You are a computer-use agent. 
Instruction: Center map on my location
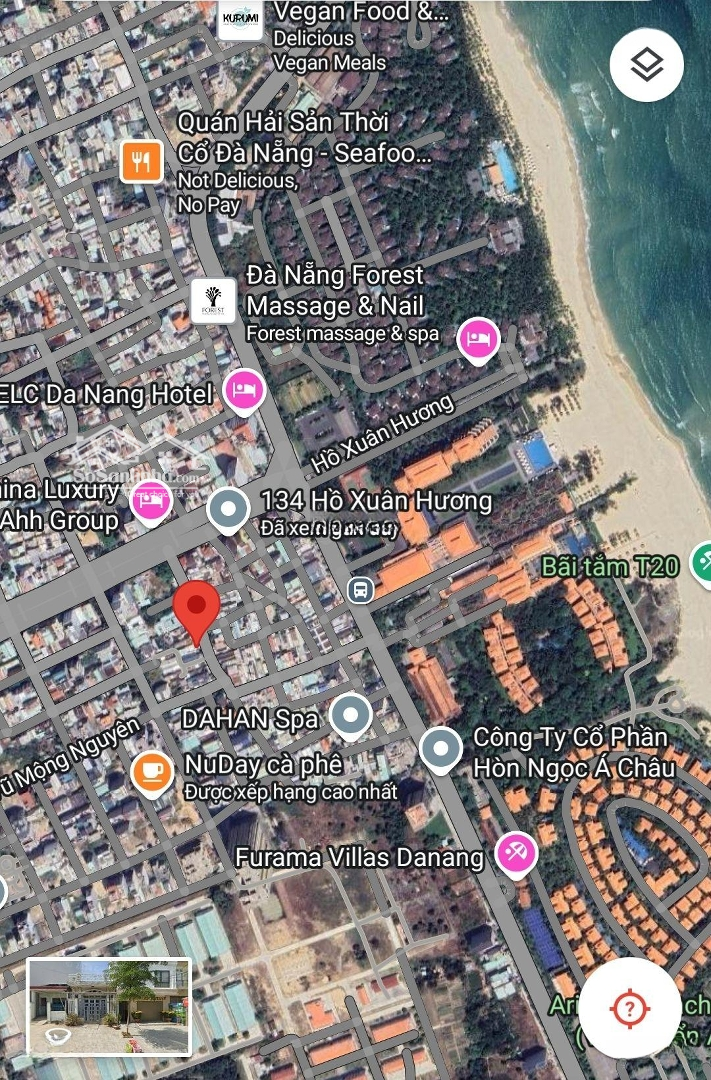629,1008
